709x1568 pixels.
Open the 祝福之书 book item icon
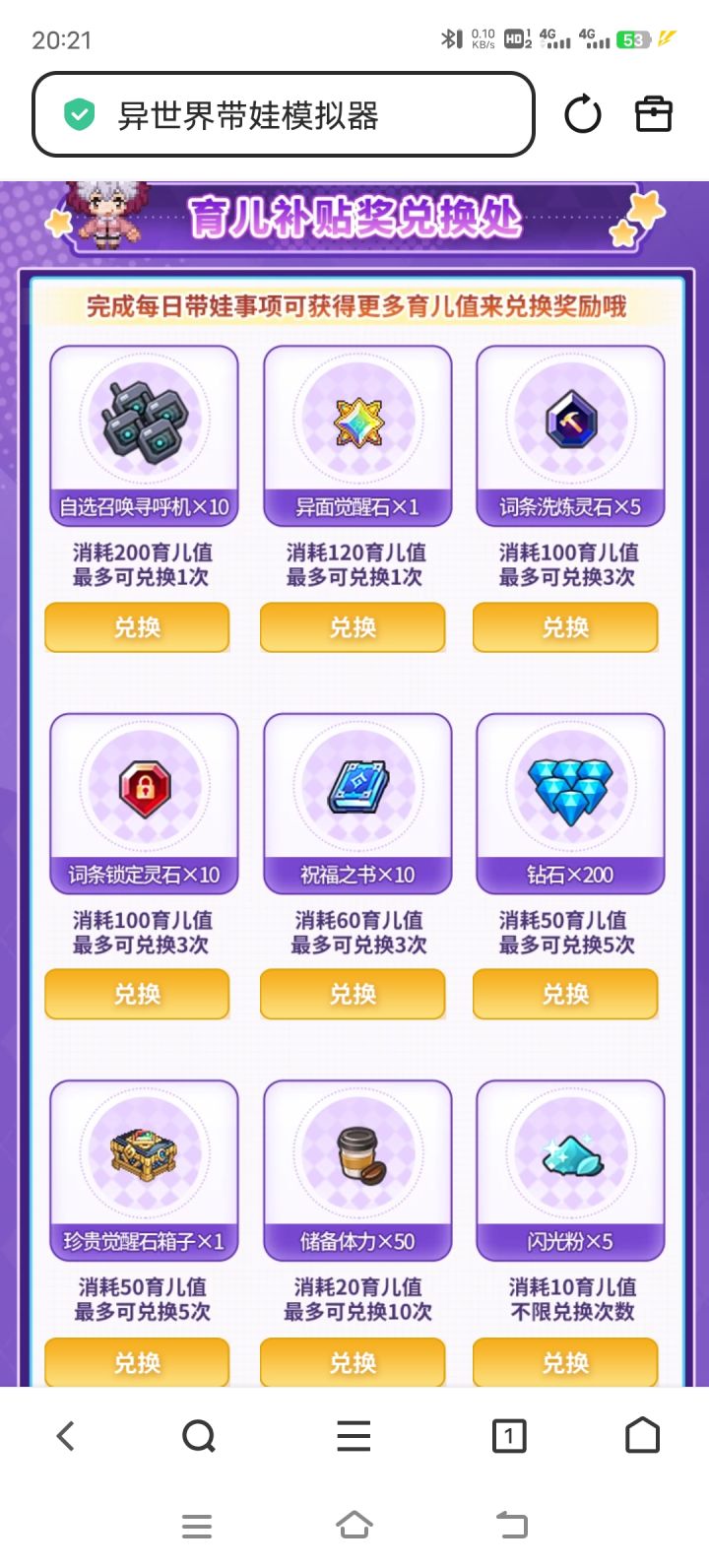356,785
